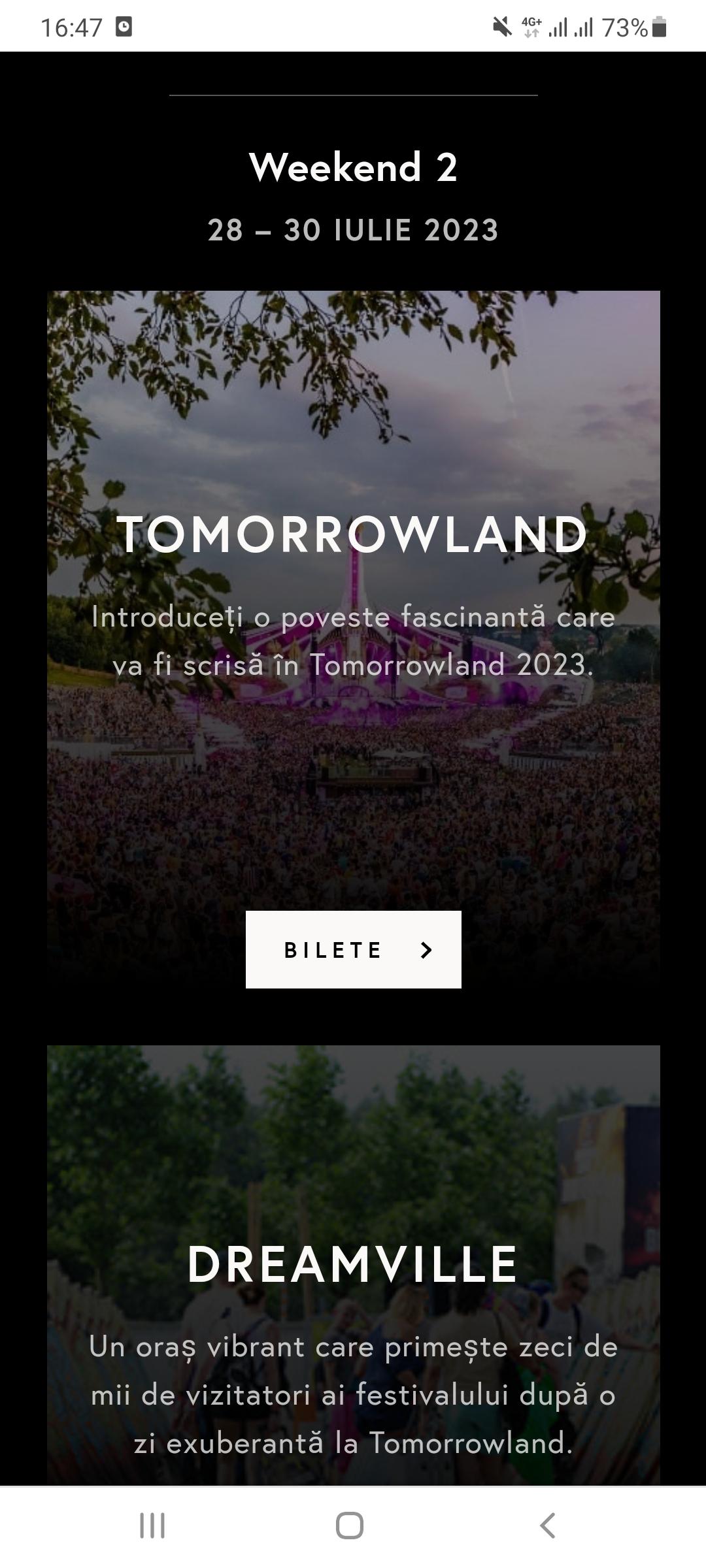Go to the home screen
The width and height of the screenshot is (706, 1568).
click(x=350, y=1526)
